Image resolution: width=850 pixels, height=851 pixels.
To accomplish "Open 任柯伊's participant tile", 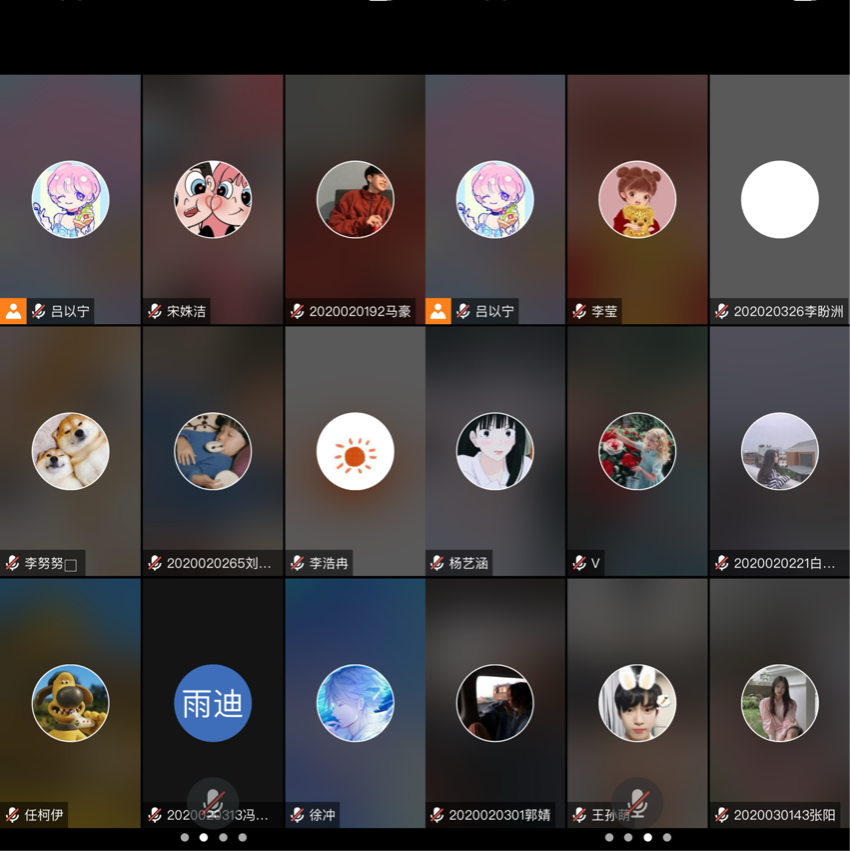I will 70,703.
